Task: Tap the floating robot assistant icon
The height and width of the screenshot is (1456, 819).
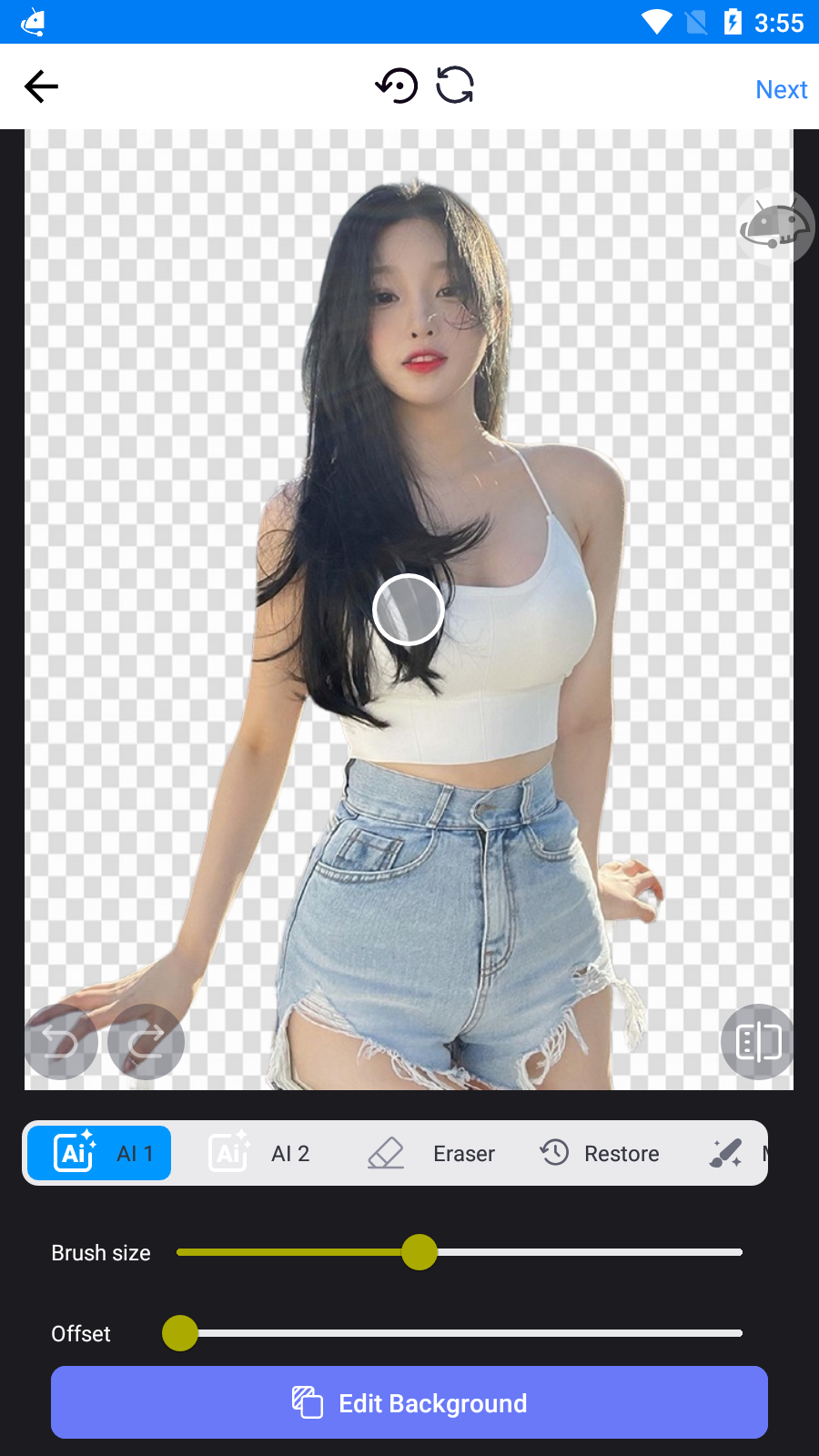Action: (775, 227)
